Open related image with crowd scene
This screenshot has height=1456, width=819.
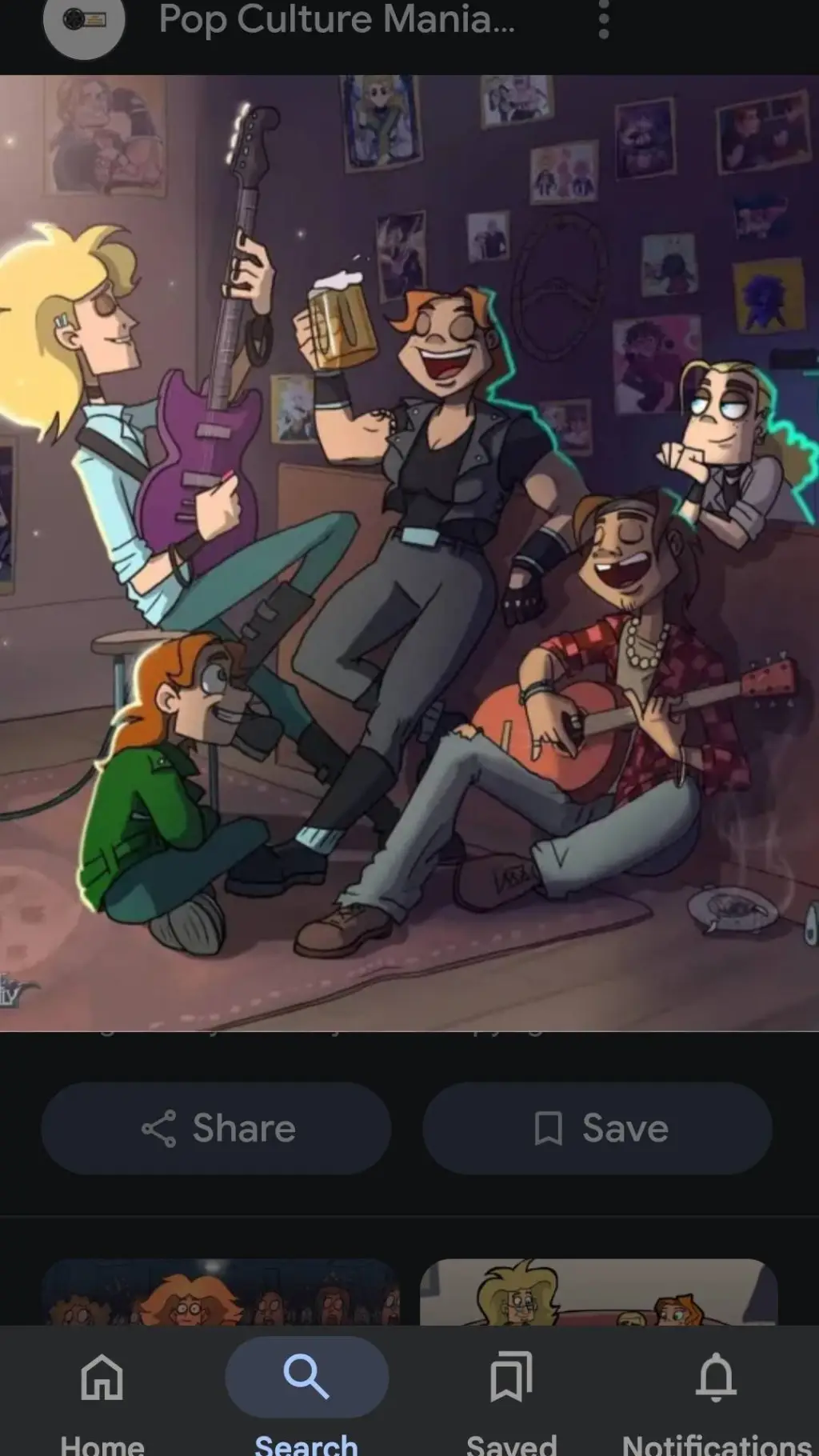(x=220, y=1294)
